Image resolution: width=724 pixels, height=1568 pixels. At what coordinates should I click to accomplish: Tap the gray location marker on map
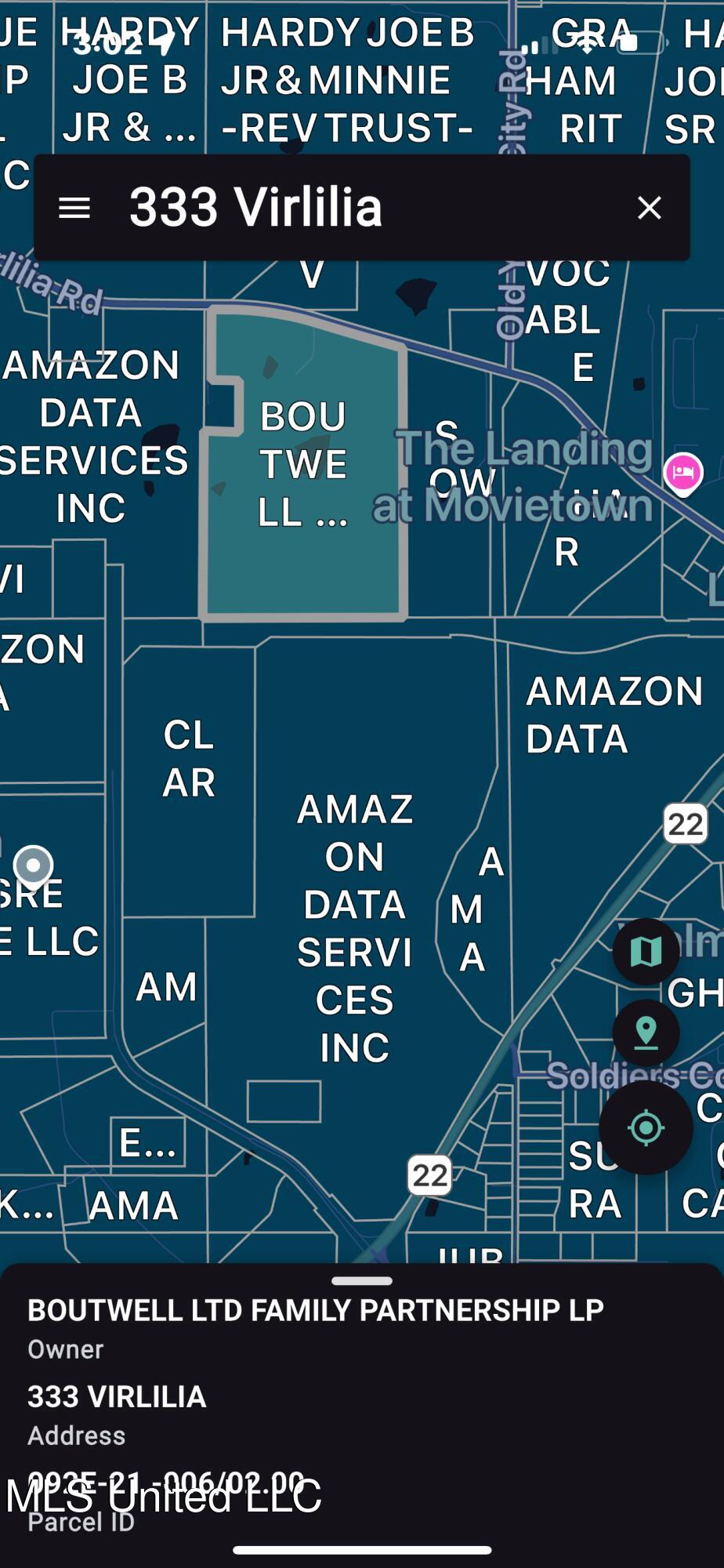point(34,866)
